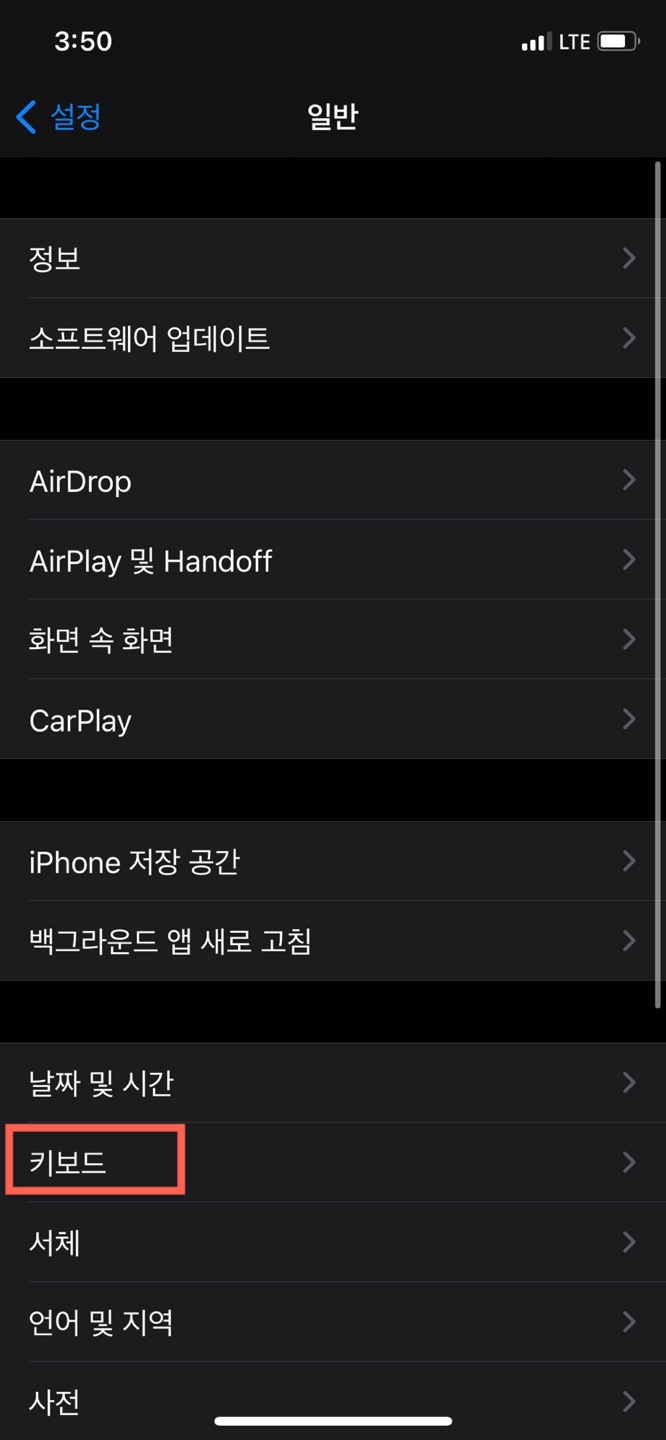Open CarPlay settings

pyautogui.click(x=332, y=720)
